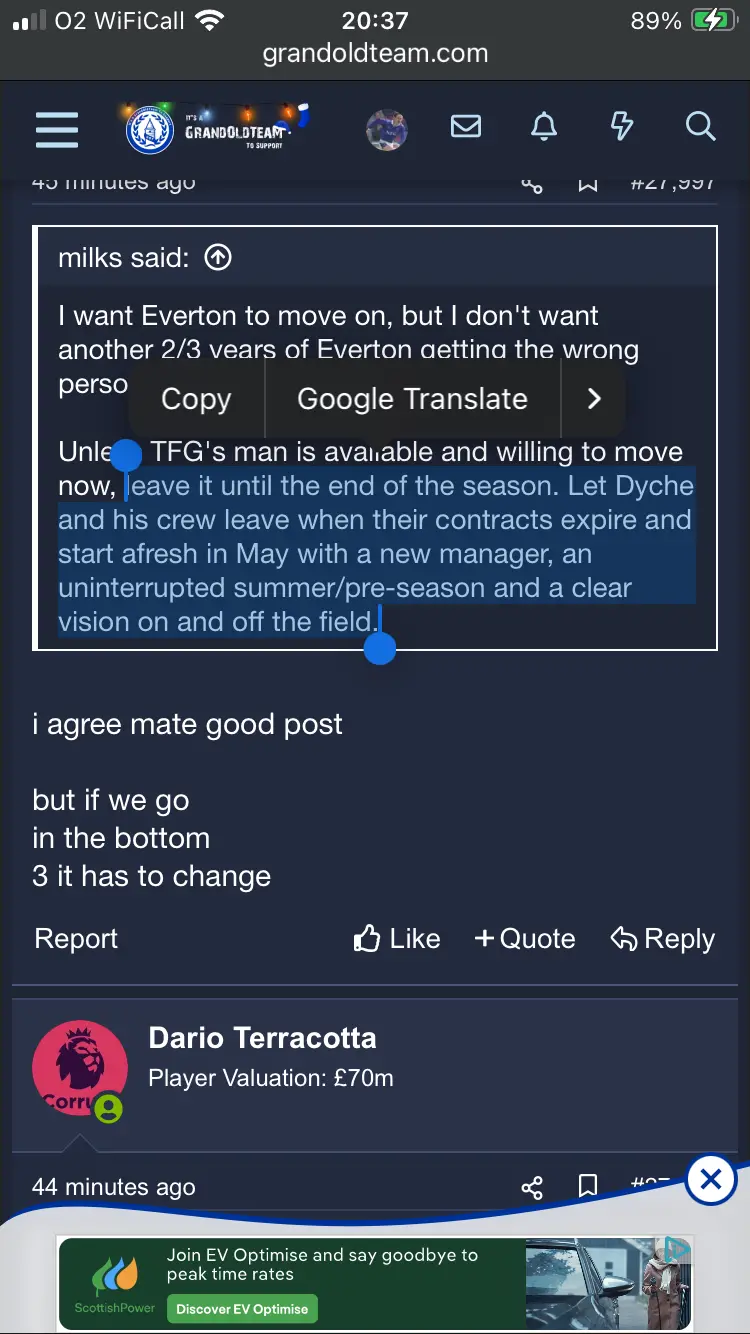
Task: Open Discover EV Optimise ad button
Action: [242, 1308]
